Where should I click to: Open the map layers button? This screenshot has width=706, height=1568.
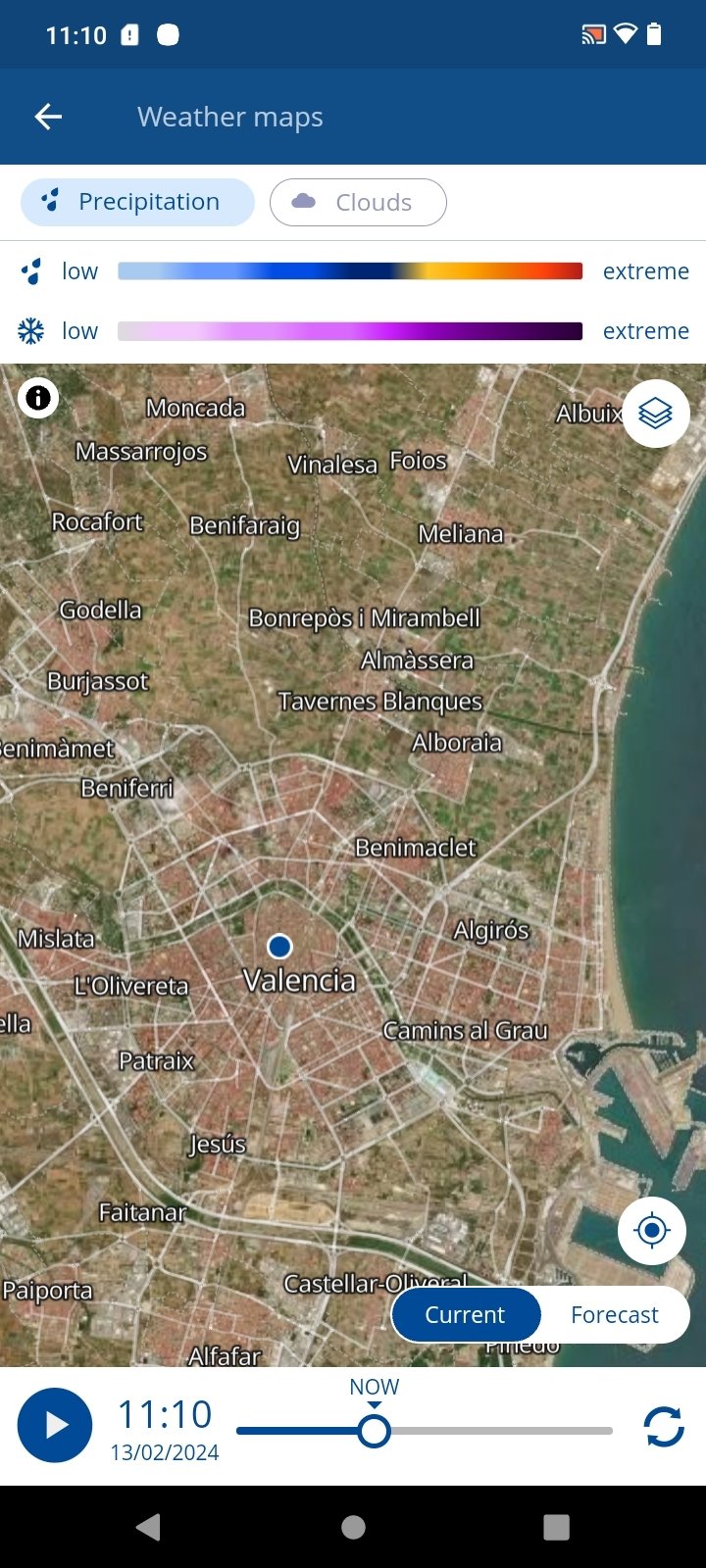[x=655, y=414]
